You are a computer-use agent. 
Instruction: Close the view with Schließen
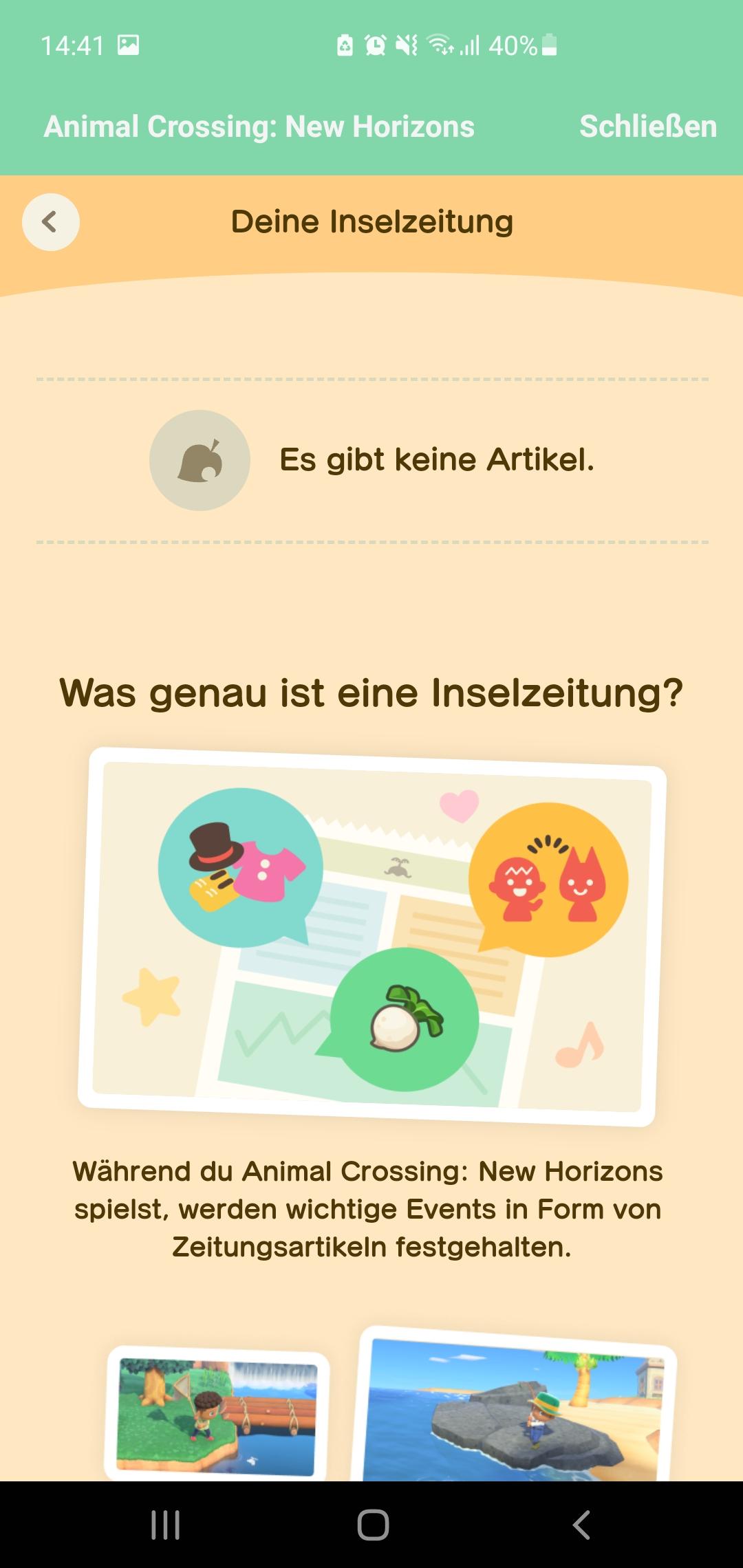tap(648, 127)
